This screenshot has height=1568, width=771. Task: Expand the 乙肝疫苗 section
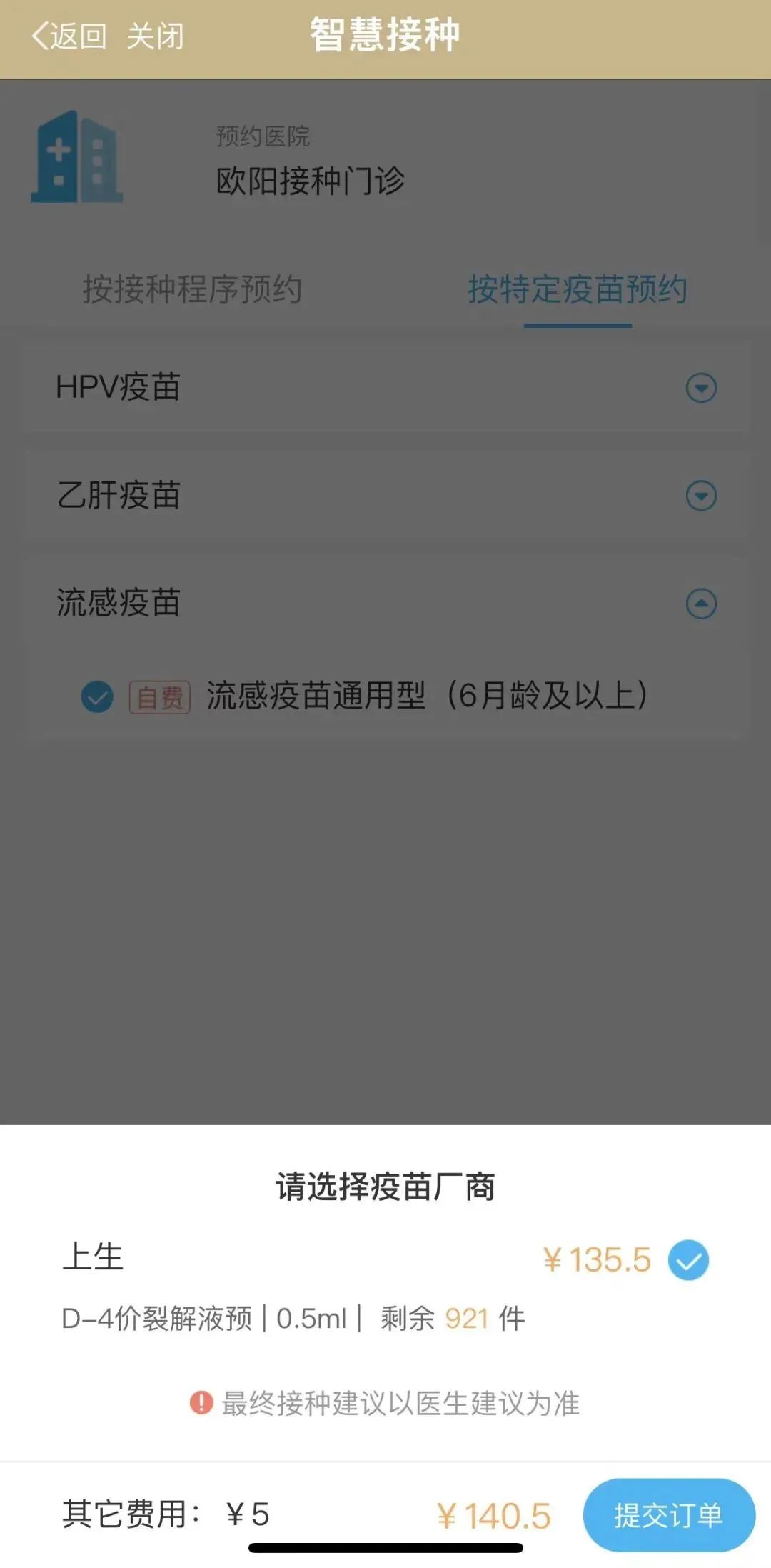click(701, 496)
